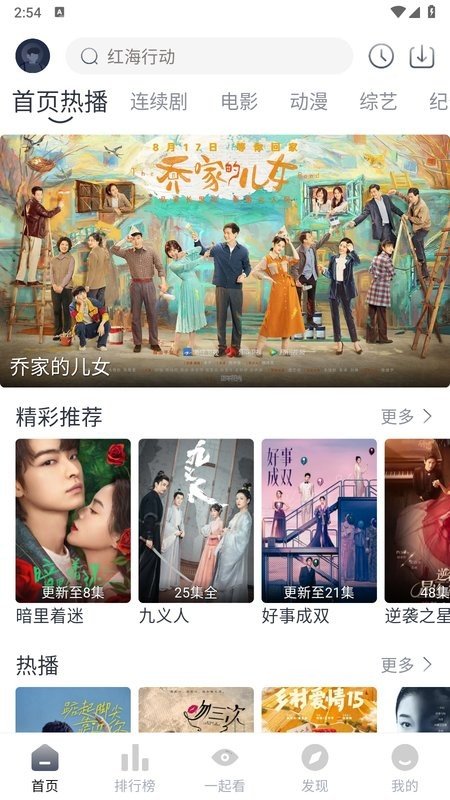This screenshot has height=800, width=450.
Task: Open watch history clock icon
Action: 381,56
